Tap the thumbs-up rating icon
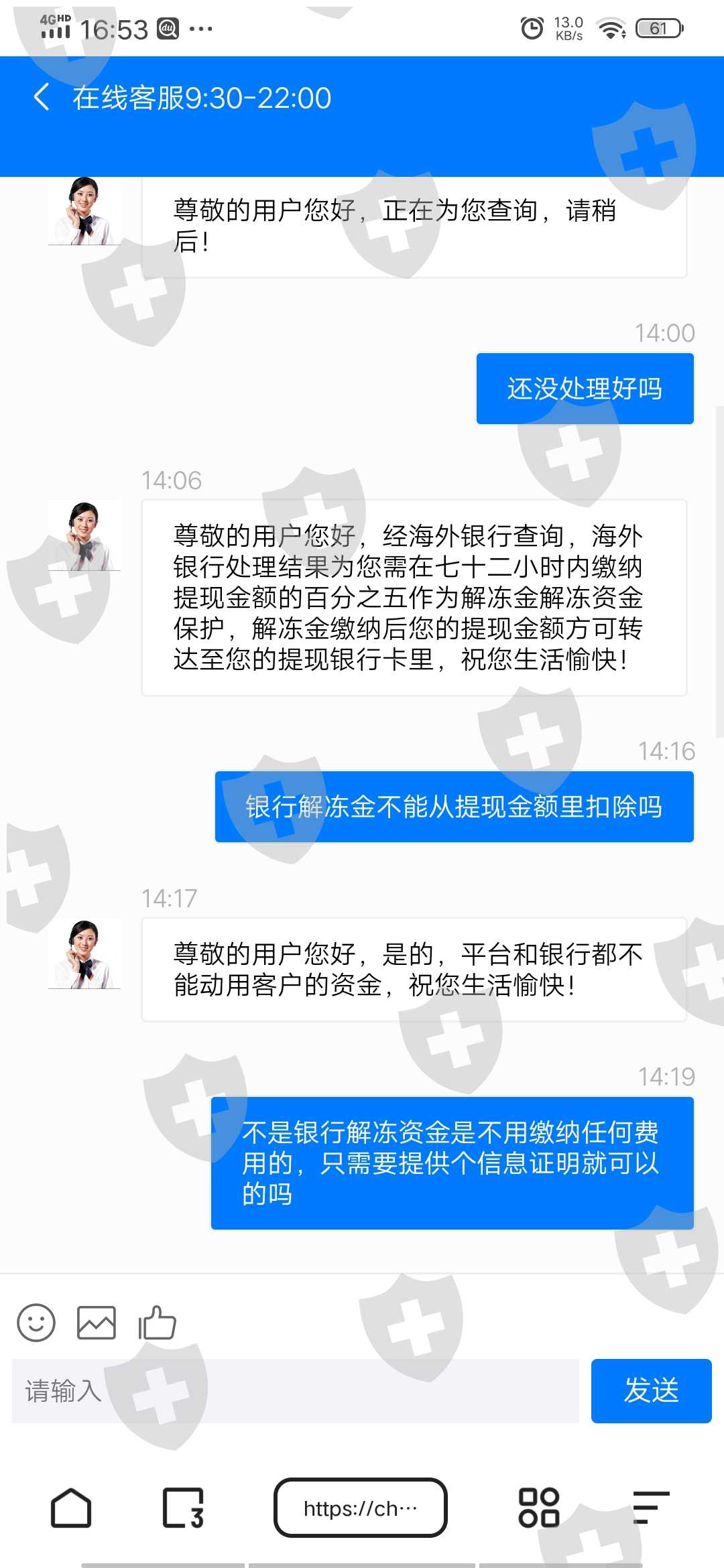The width and height of the screenshot is (724, 1568). [x=157, y=1322]
